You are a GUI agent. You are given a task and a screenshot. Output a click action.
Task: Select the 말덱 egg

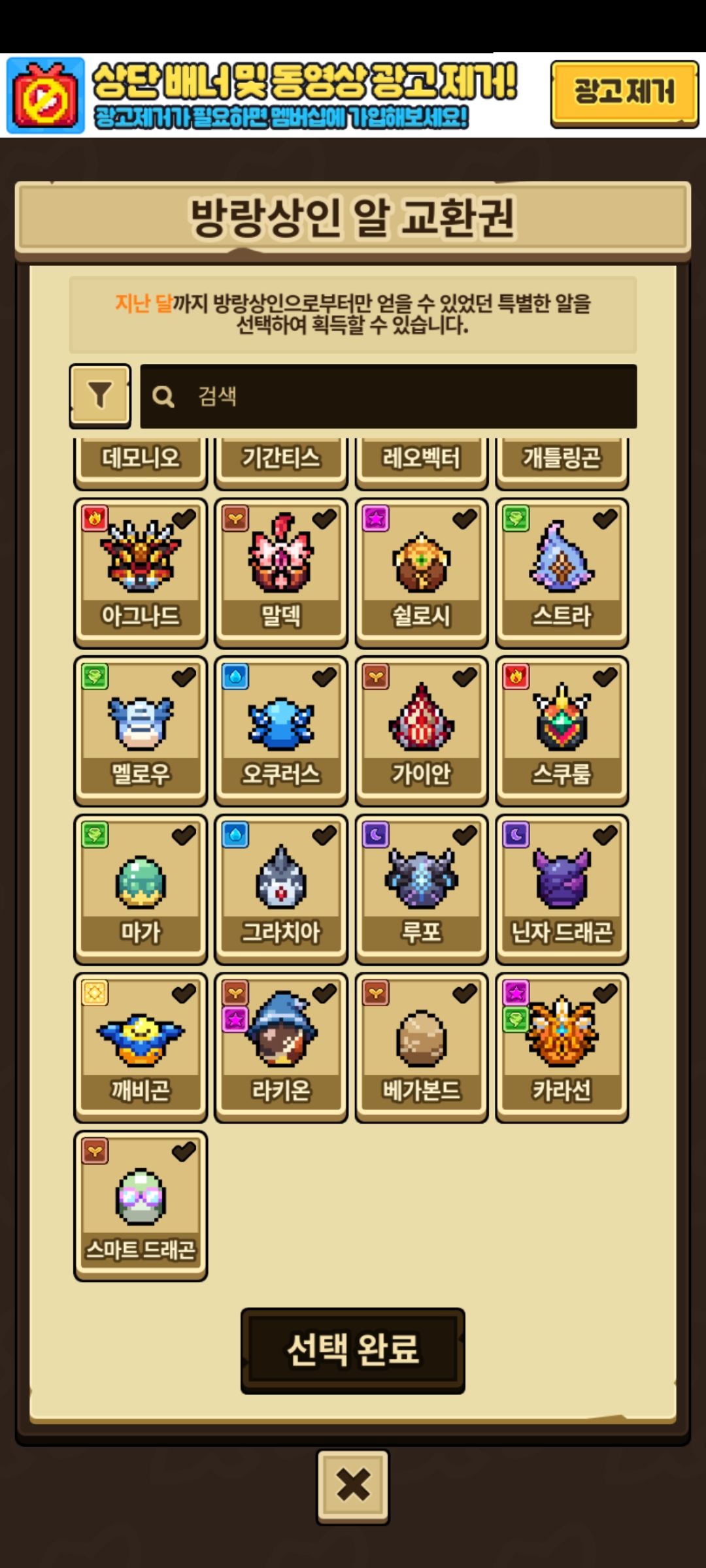point(281,572)
